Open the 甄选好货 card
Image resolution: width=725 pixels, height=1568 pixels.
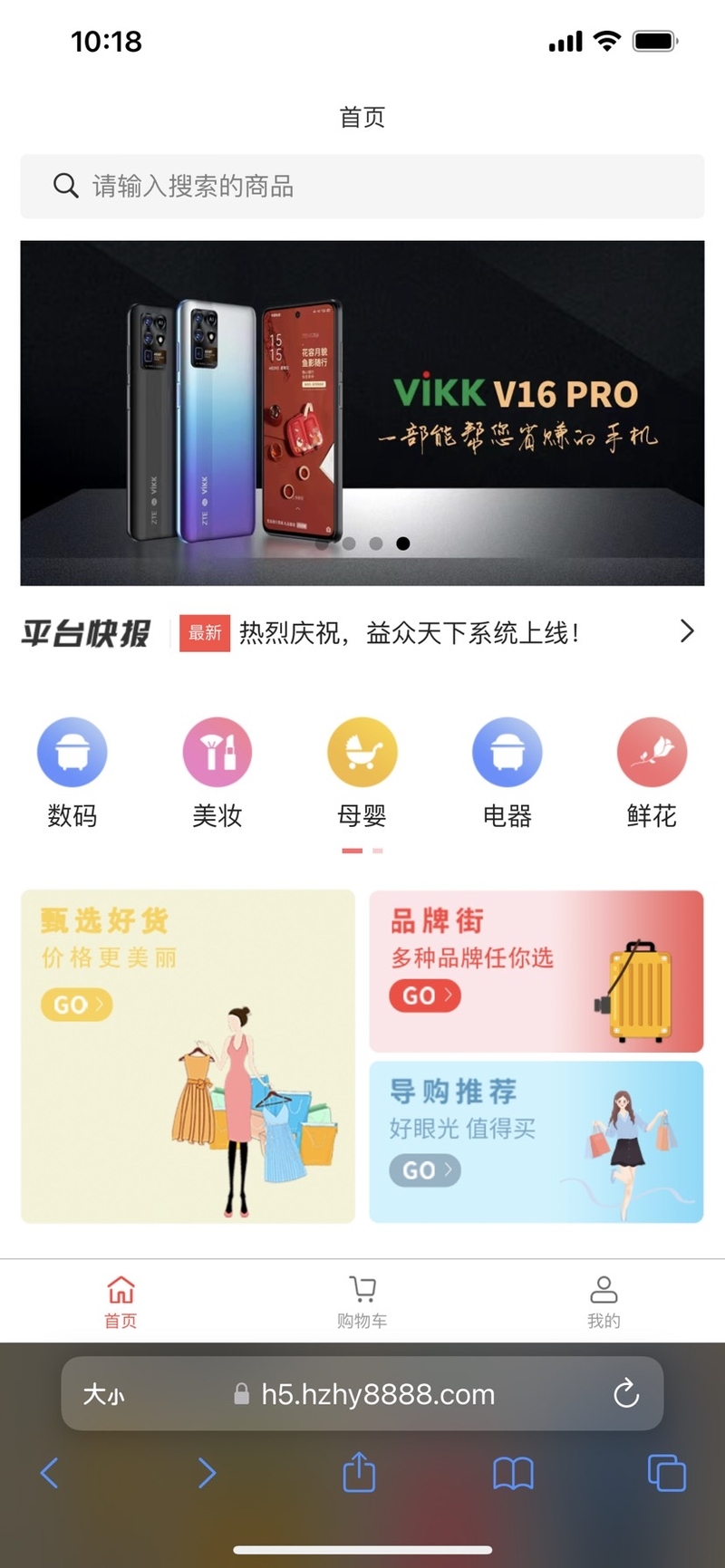click(188, 1056)
